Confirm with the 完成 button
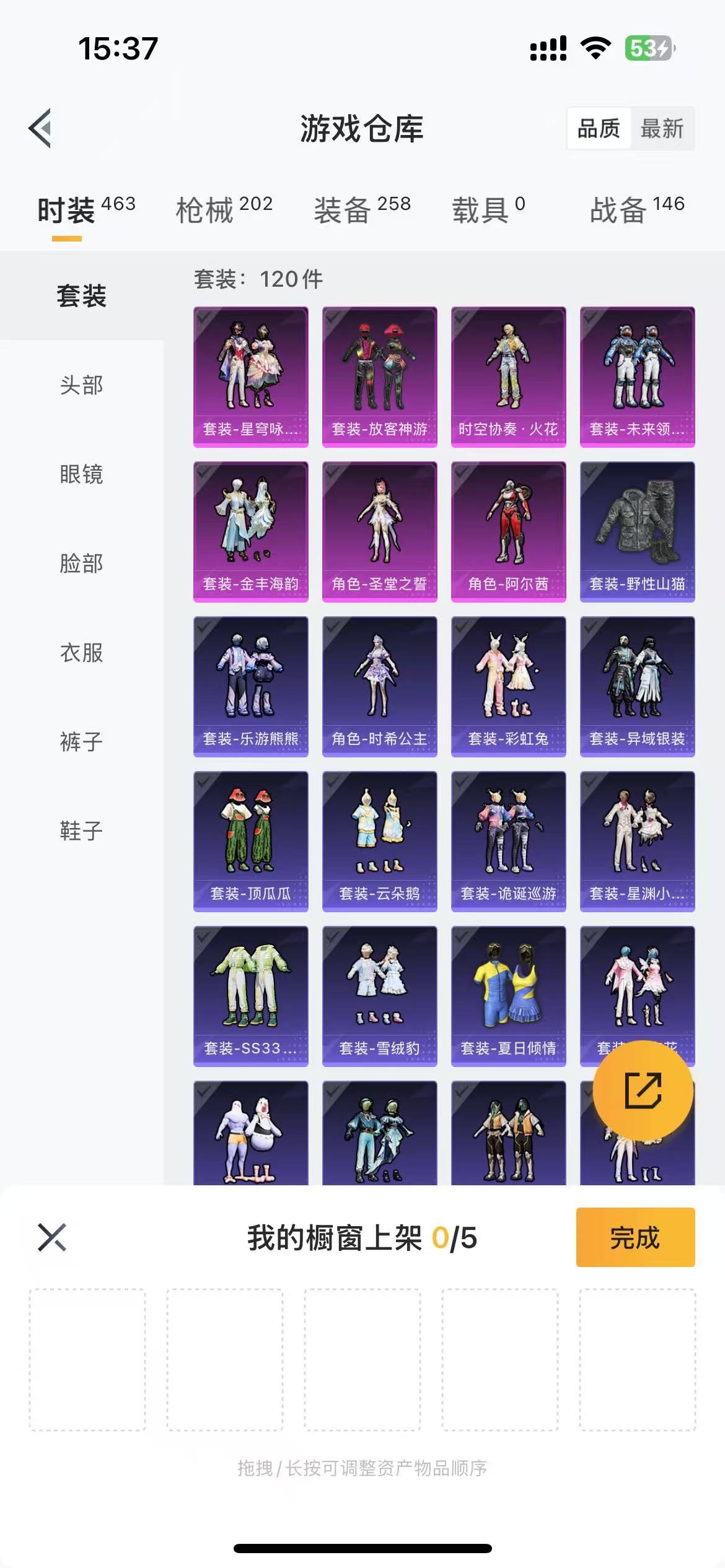The image size is (725, 1568). point(635,1237)
